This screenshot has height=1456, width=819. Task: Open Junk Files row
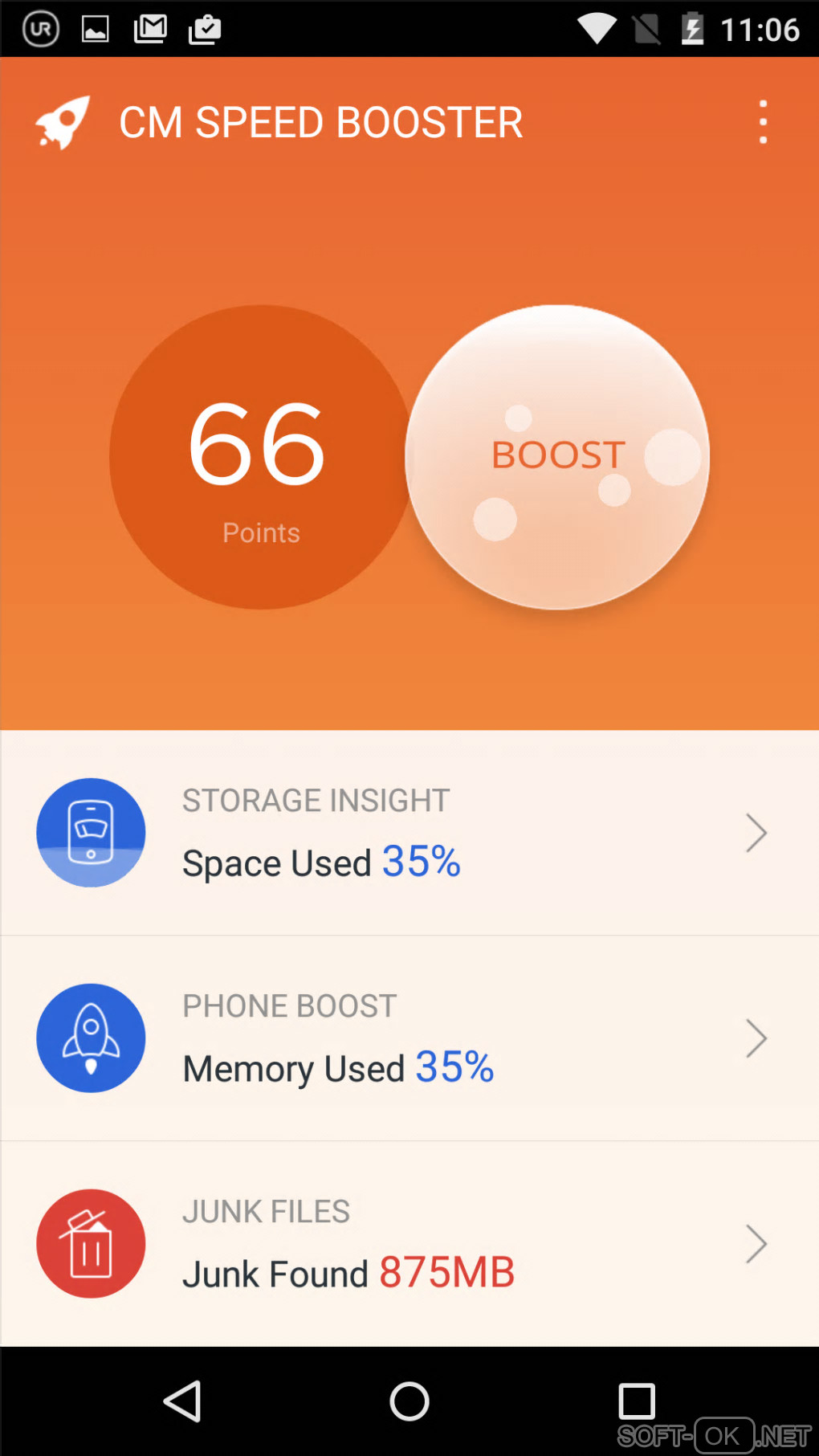coord(409,1243)
